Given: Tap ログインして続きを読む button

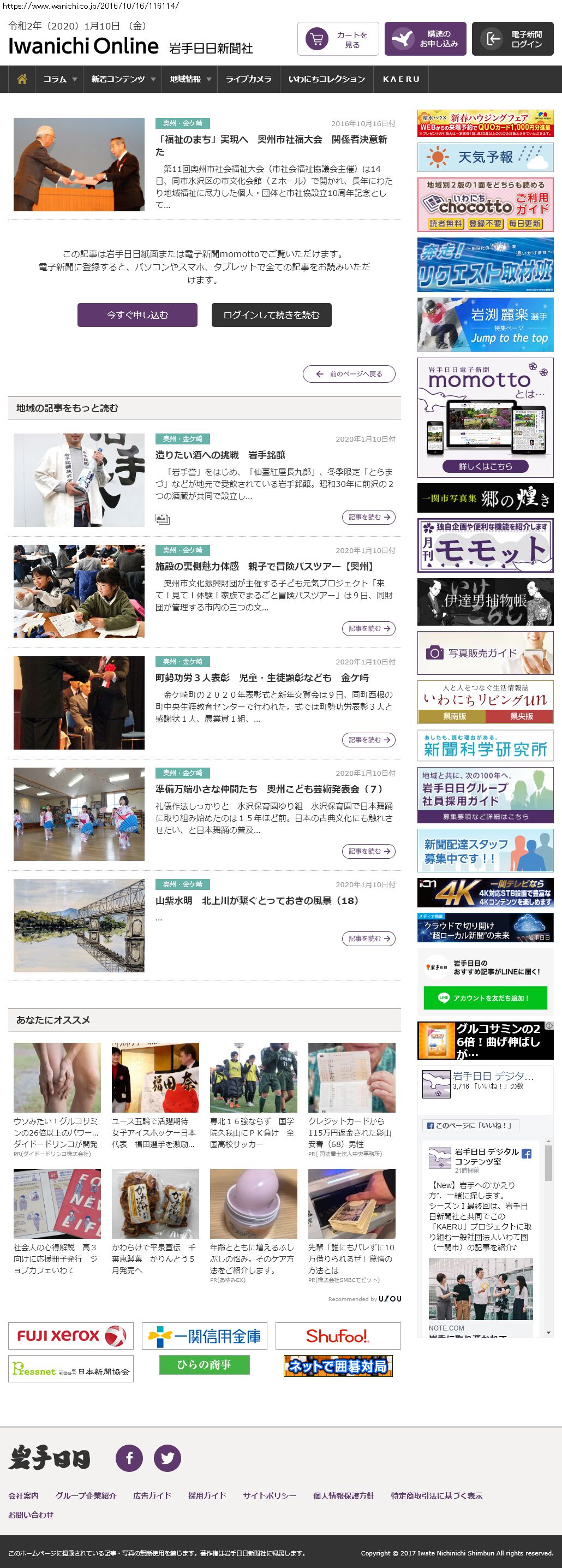Looking at the screenshot, I should (x=271, y=314).
